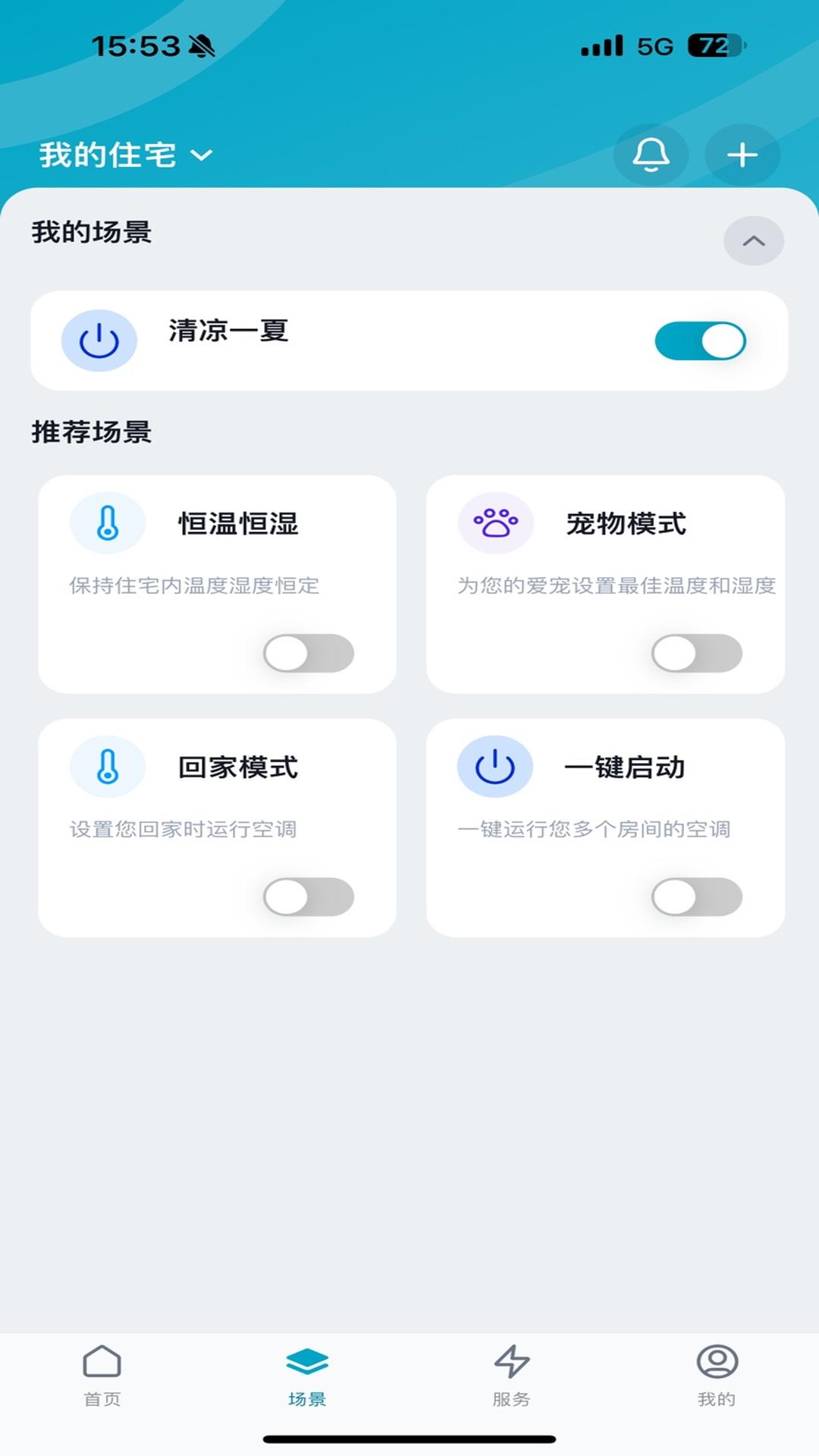Tap the 恒温恒湿 thermometer icon
The width and height of the screenshot is (819, 1456).
(107, 522)
